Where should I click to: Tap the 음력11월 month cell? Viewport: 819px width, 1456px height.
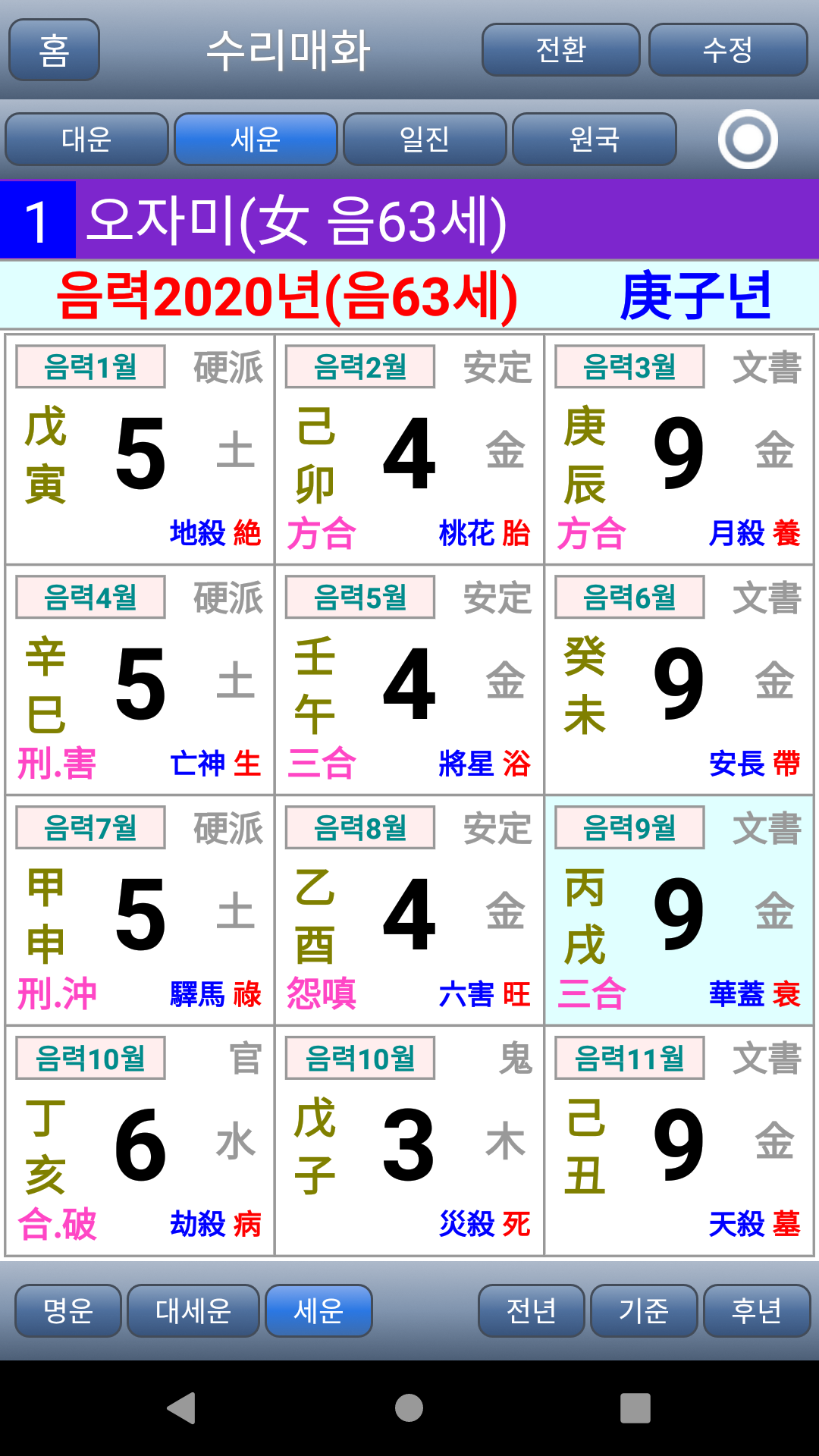[x=679, y=1141]
